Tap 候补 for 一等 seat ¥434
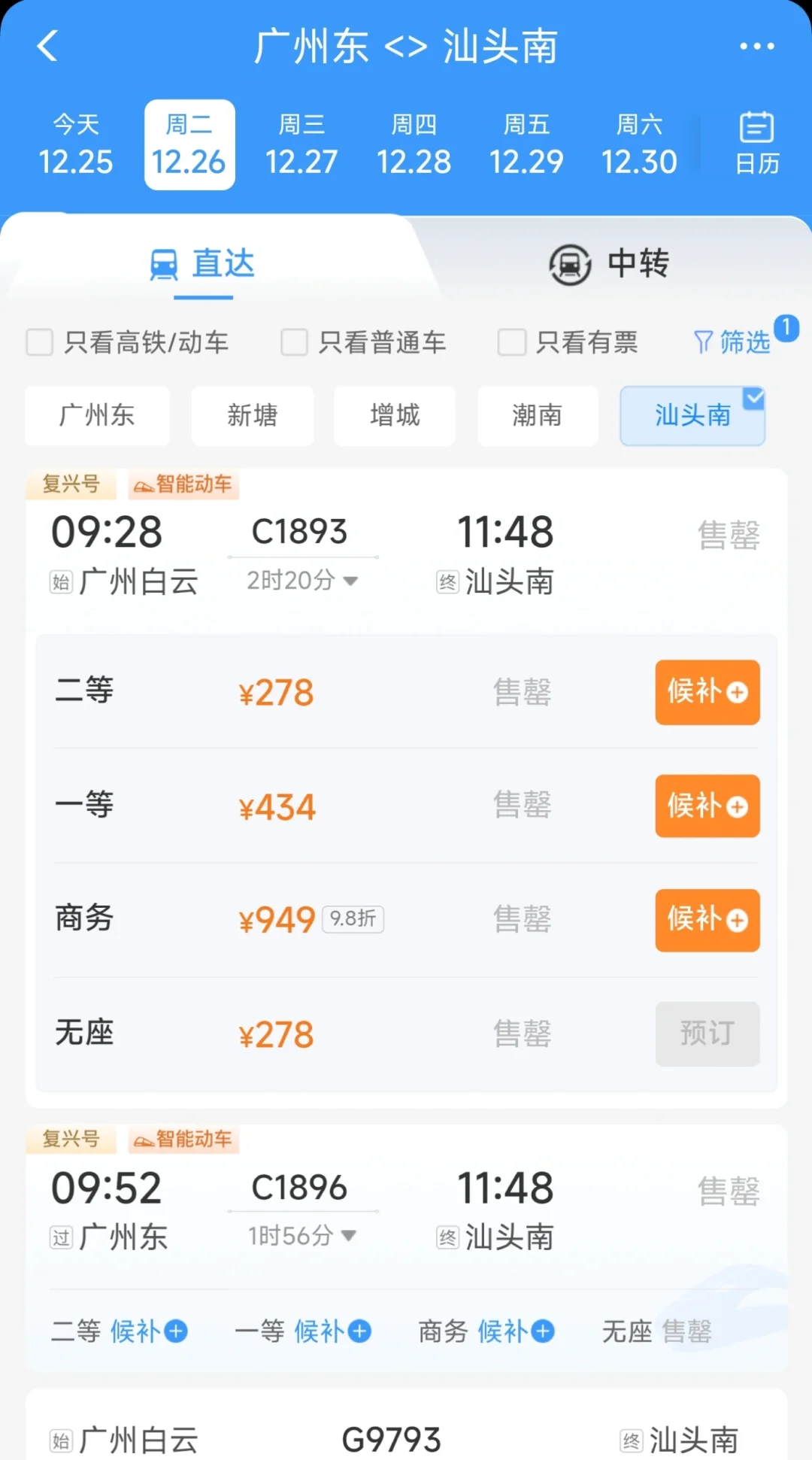 click(x=707, y=806)
